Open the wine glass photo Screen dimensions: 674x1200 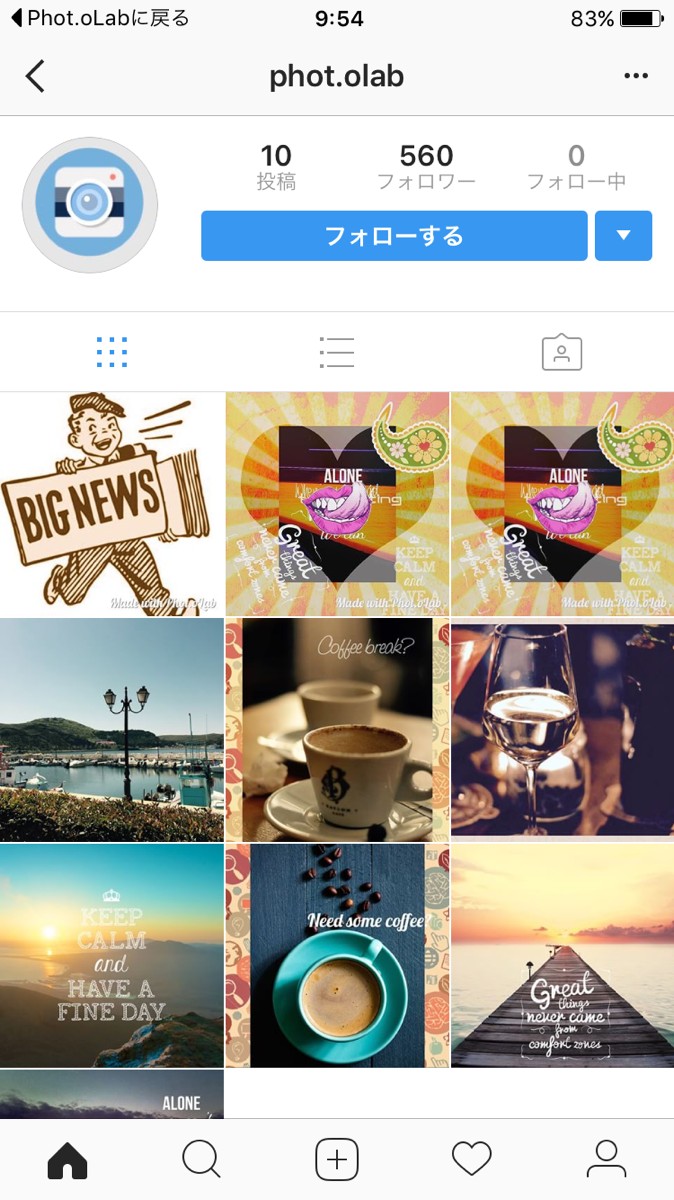(562, 730)
